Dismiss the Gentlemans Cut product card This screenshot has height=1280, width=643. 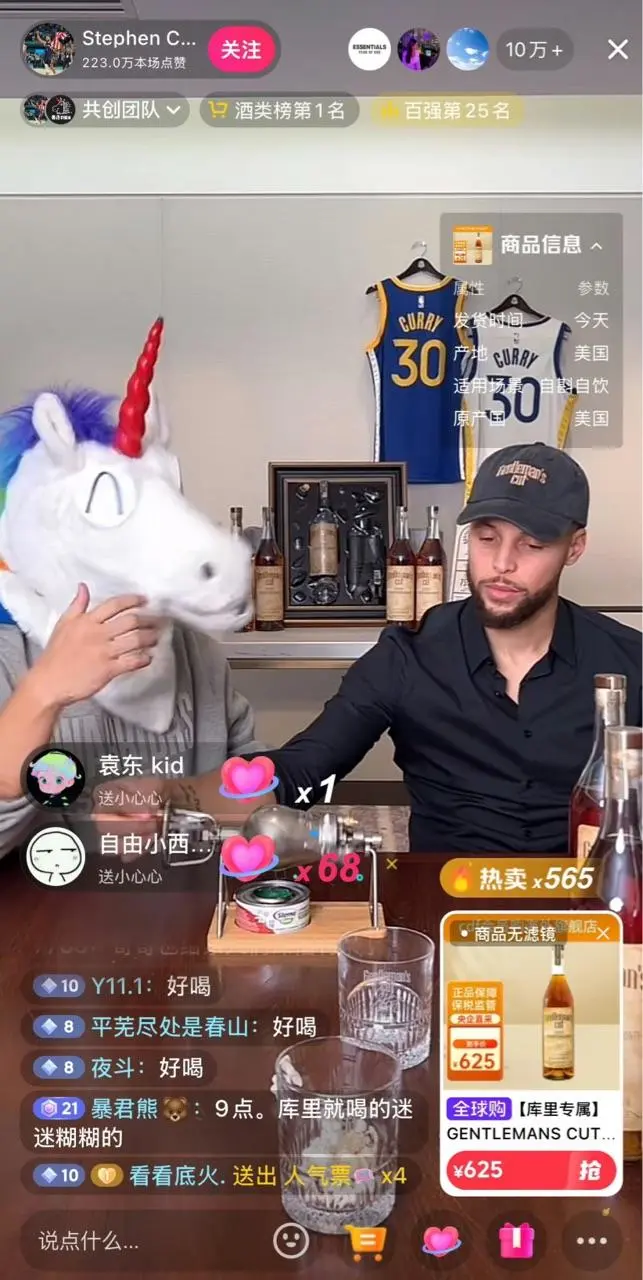[x=603, y=933]
